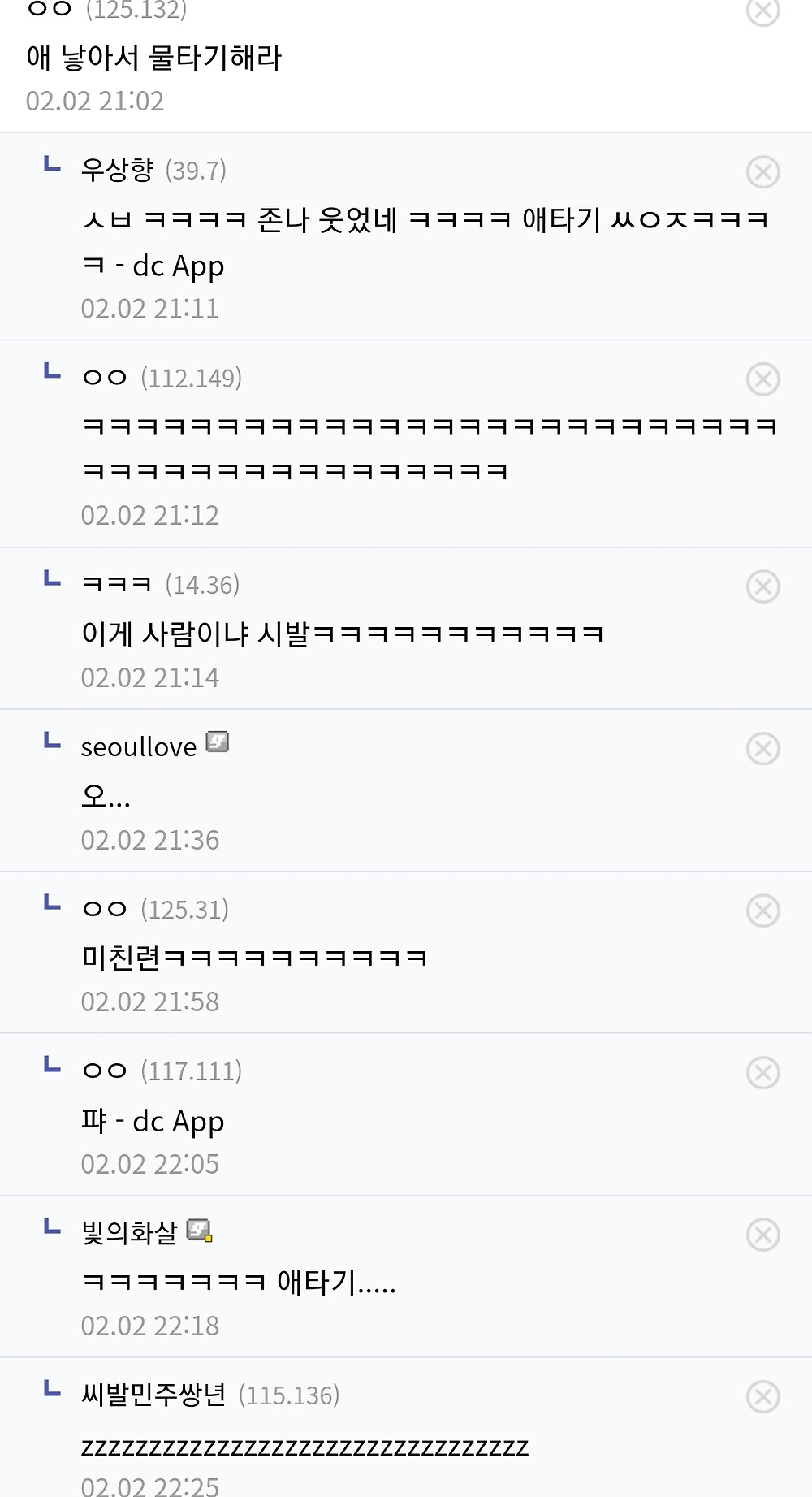This screenshot has height=1497, width=812.
Task: Delete the reply by ㅋㅋㅋ (14.36)
Action: coord(762,586)
